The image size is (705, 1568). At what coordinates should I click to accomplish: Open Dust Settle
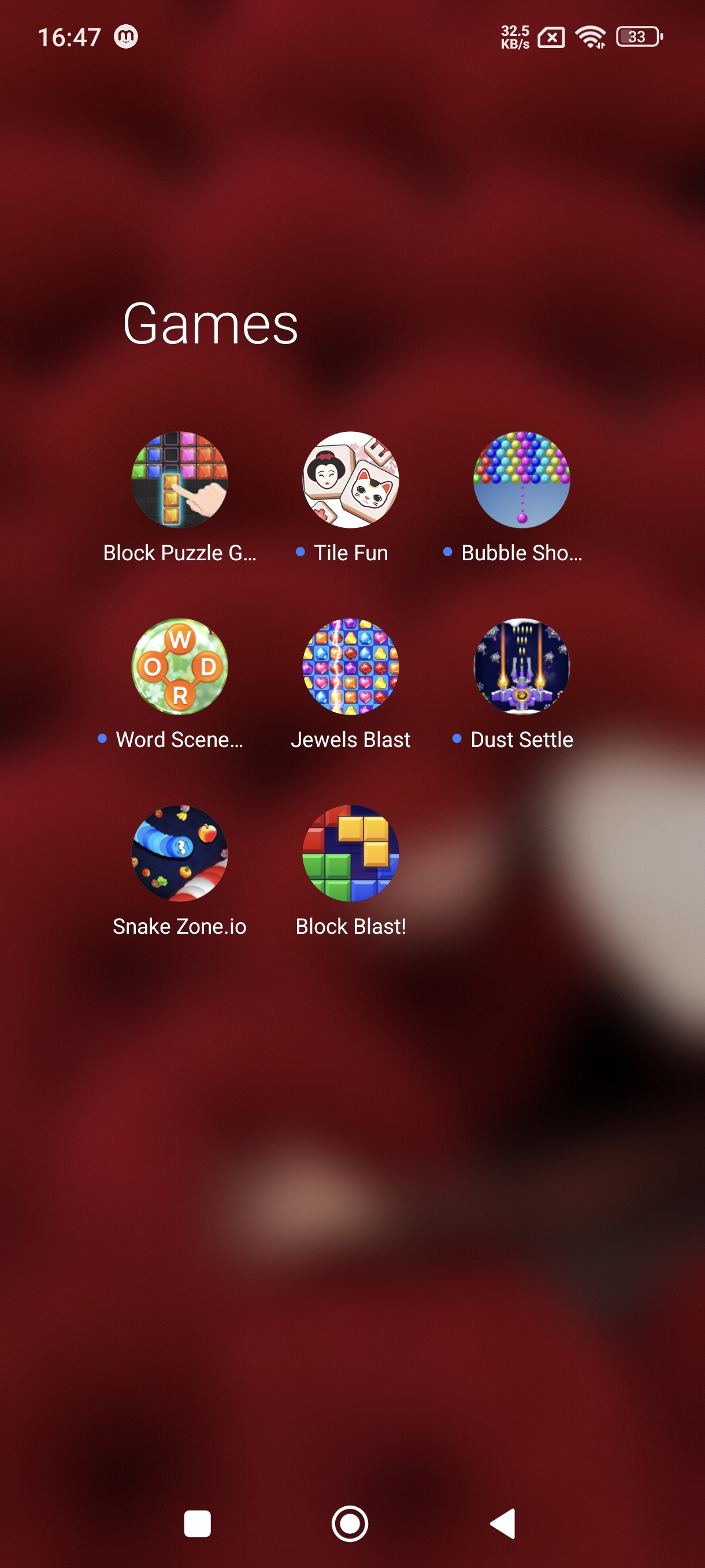(x=521, y=667)
